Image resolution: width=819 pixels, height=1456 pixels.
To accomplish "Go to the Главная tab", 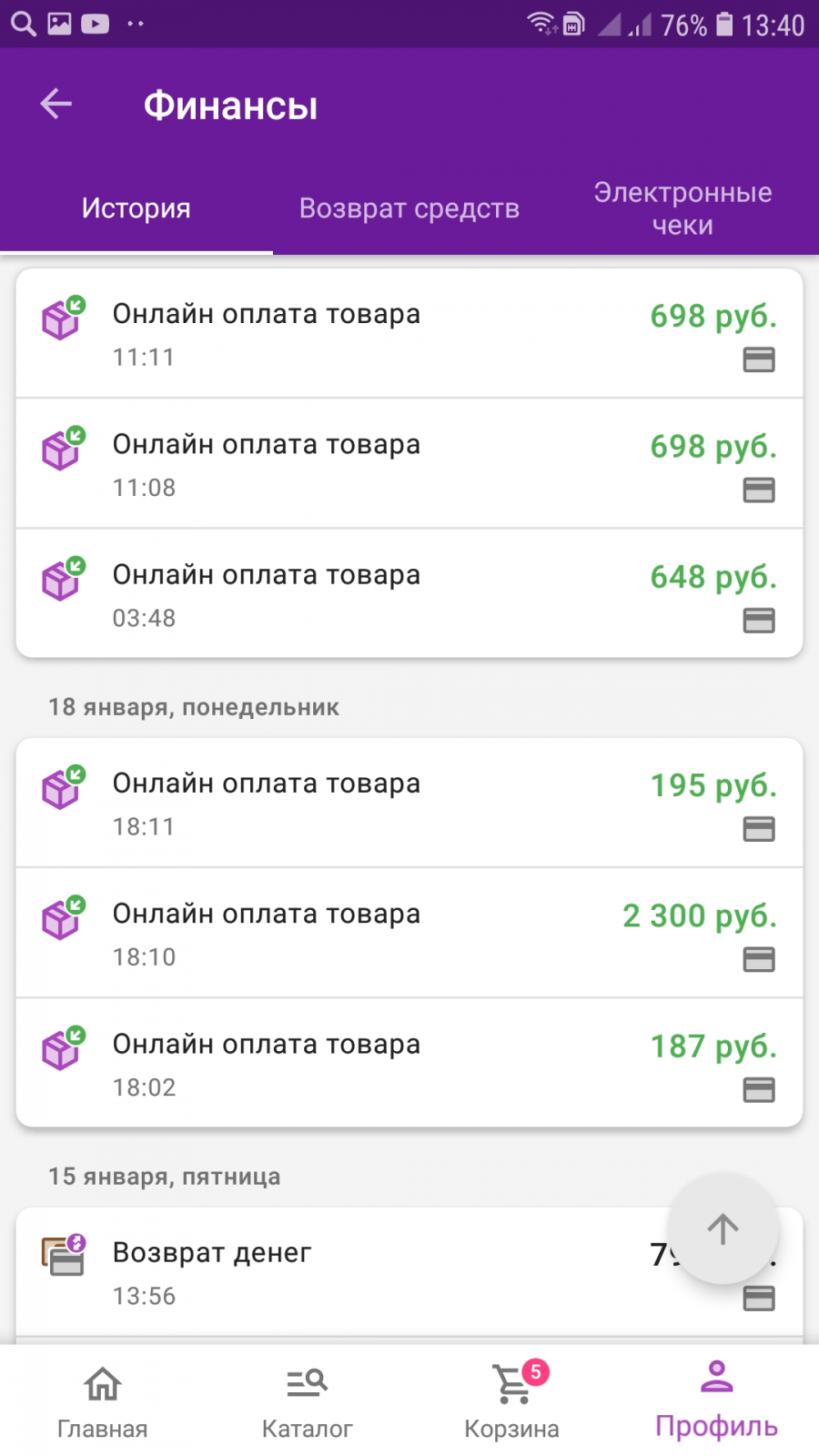I will pyautogui.click(x=103, y=1401).
